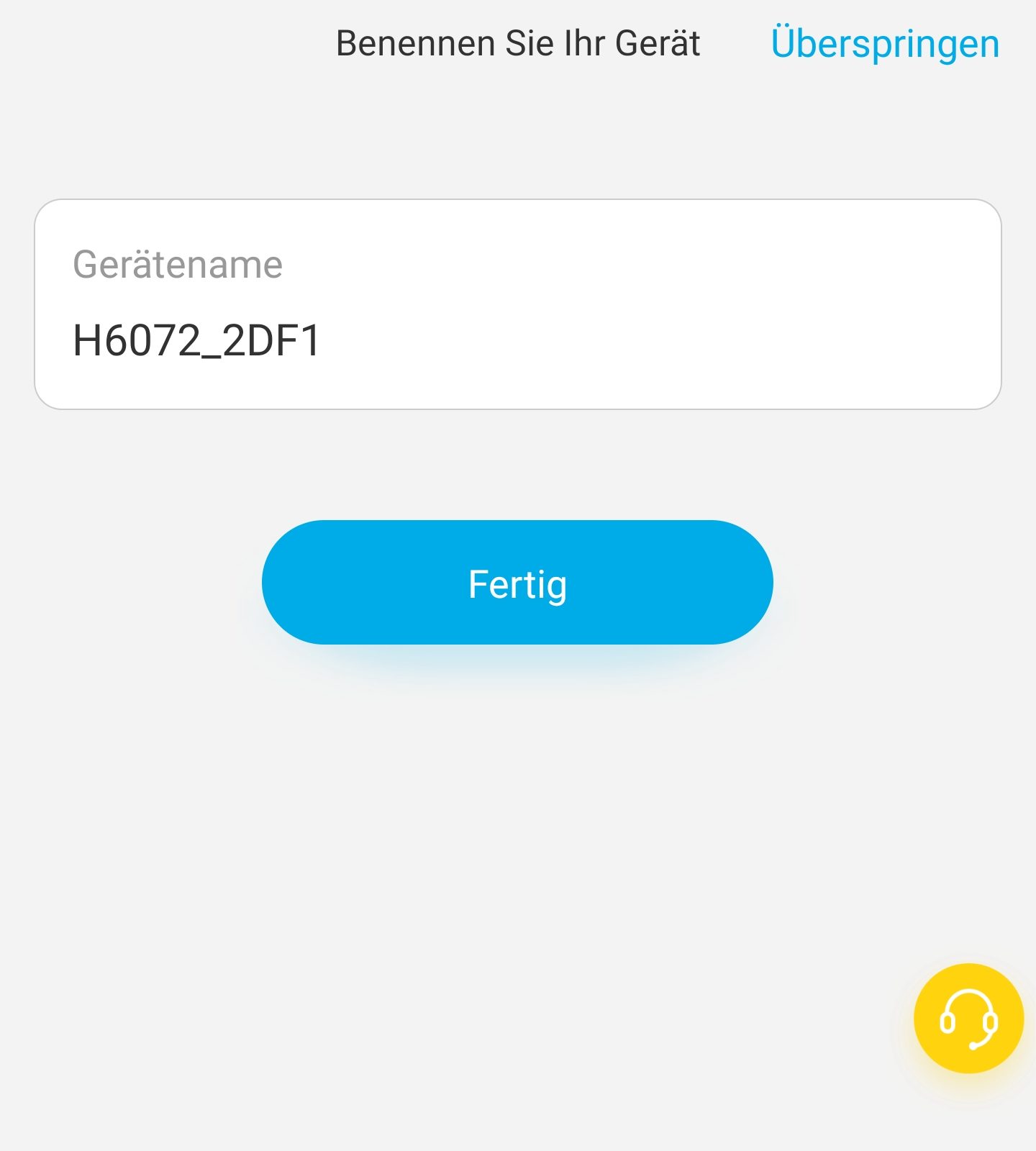Edit the Gerätename text field

pos(518,340)
